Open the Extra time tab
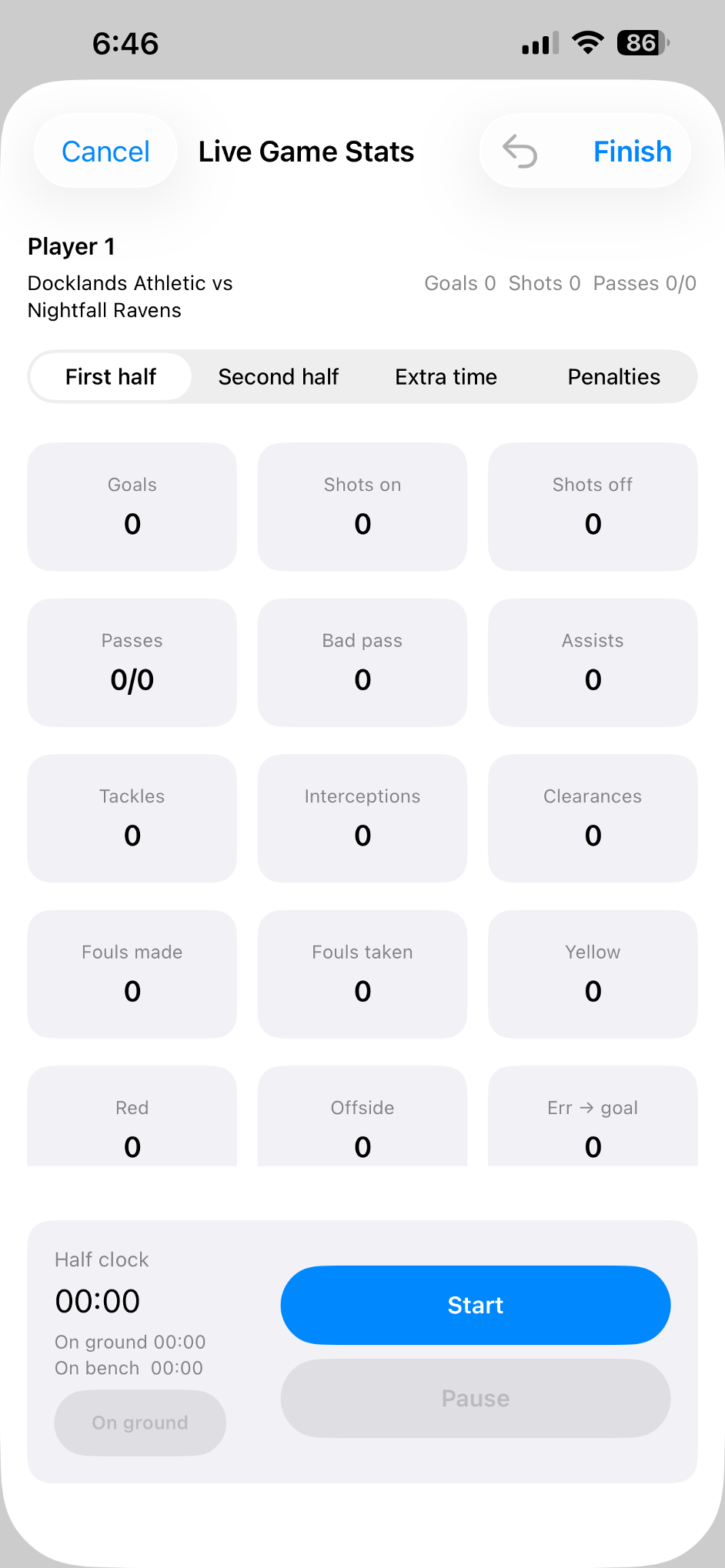The image size is (725, 1568). point(446,377)
